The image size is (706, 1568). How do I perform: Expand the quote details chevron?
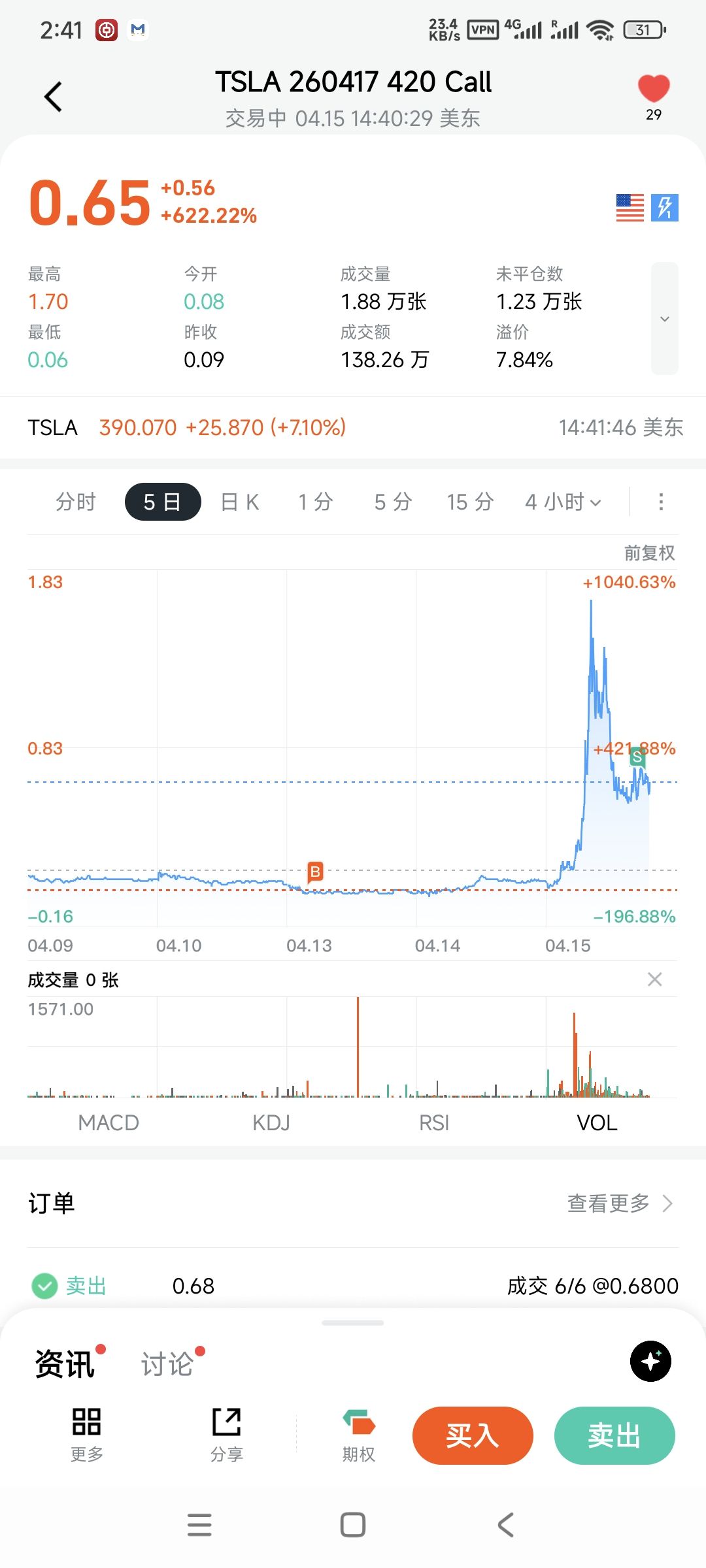click(x=664, y=319)
